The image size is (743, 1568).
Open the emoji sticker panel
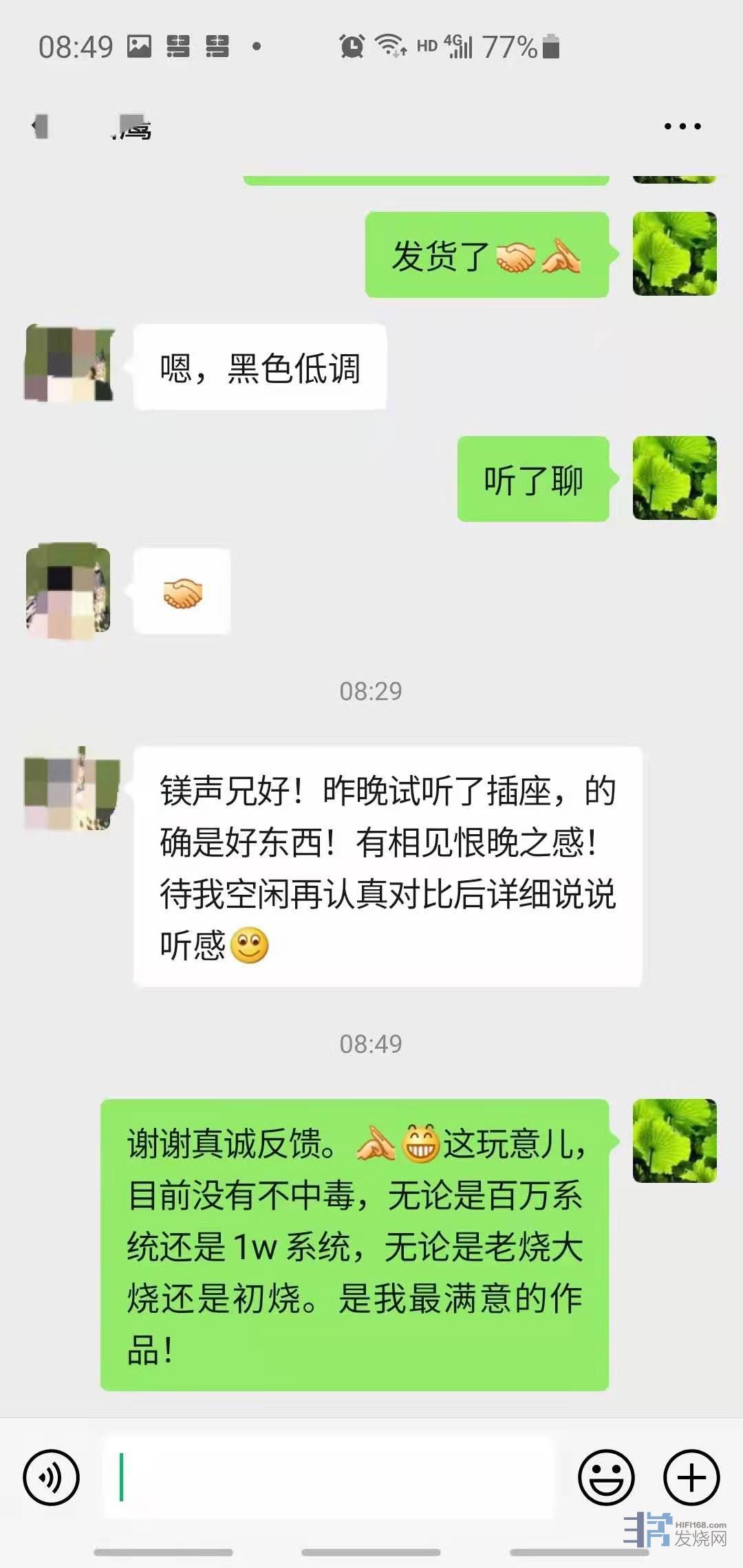coord(605,1477)
